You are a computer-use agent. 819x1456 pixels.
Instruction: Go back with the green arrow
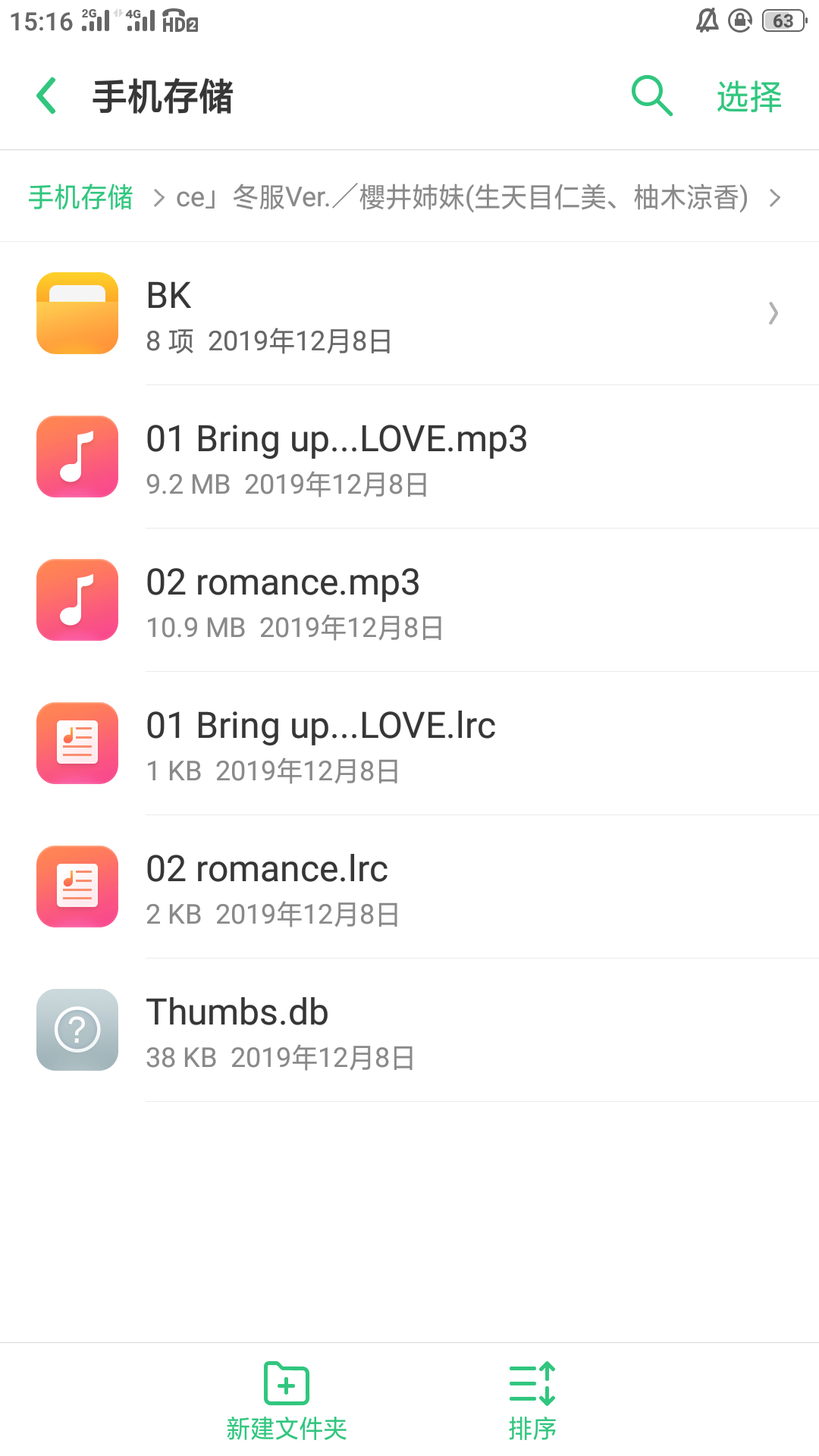click(47, 96)
